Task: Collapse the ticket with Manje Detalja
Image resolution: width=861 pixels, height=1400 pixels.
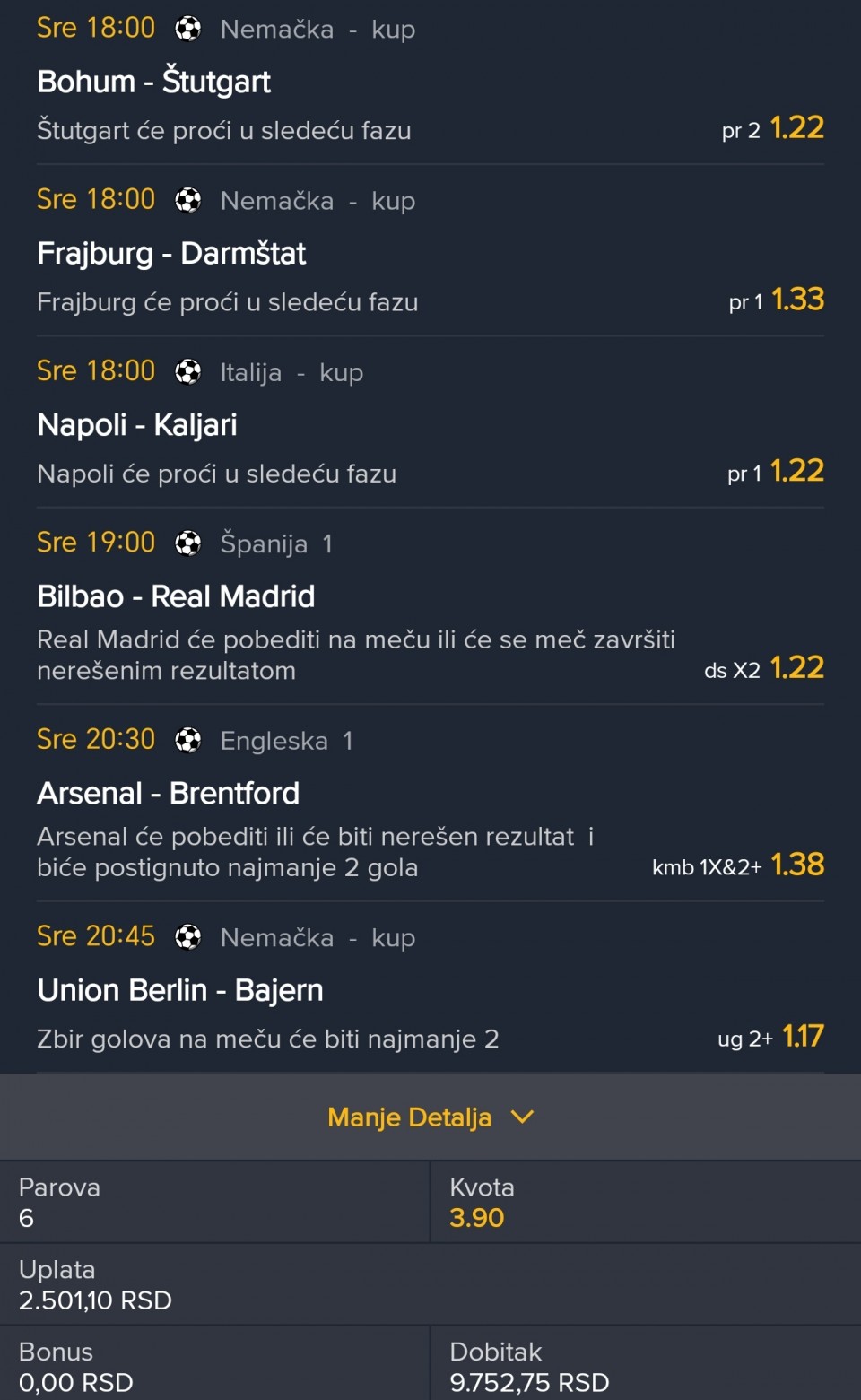Action: point(430,1117)
